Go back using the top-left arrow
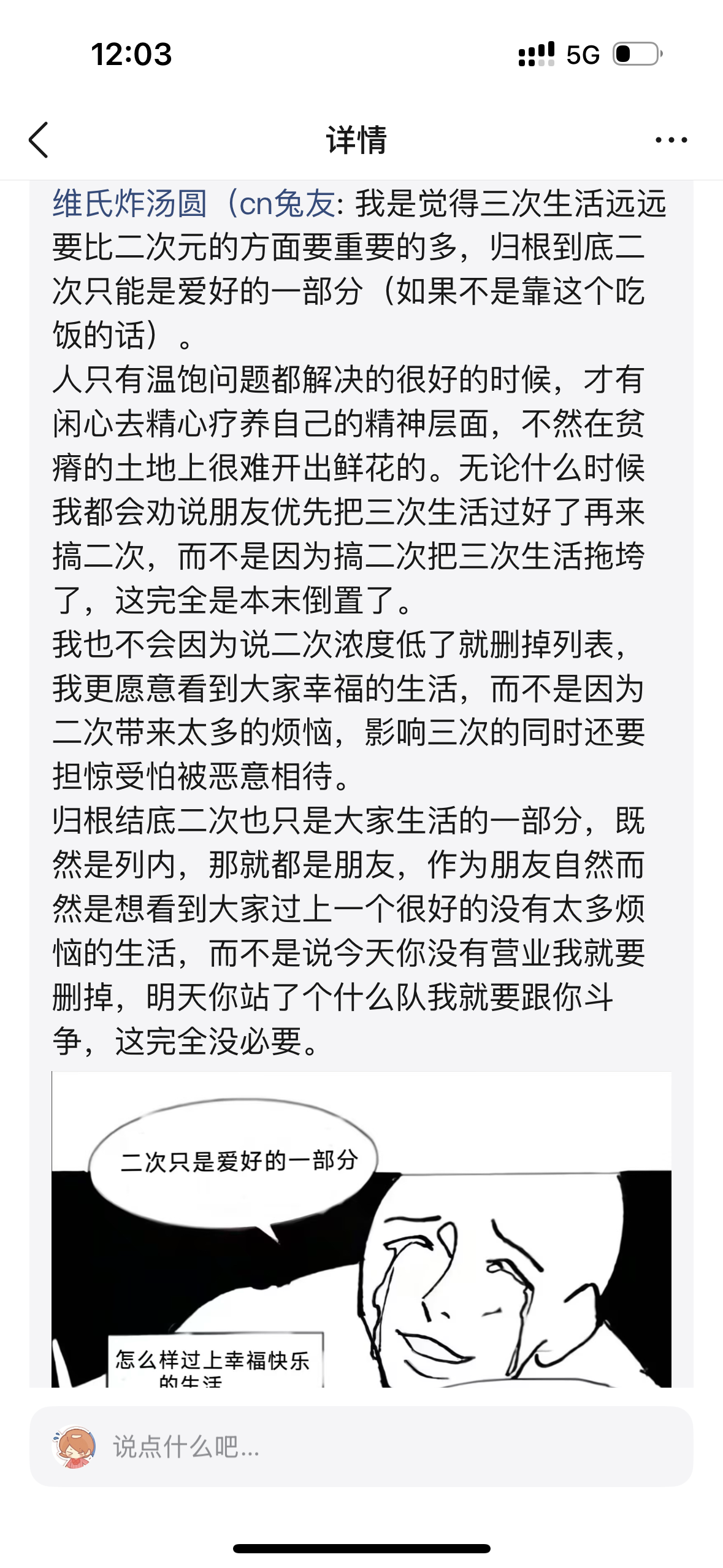 coord(38,140)
